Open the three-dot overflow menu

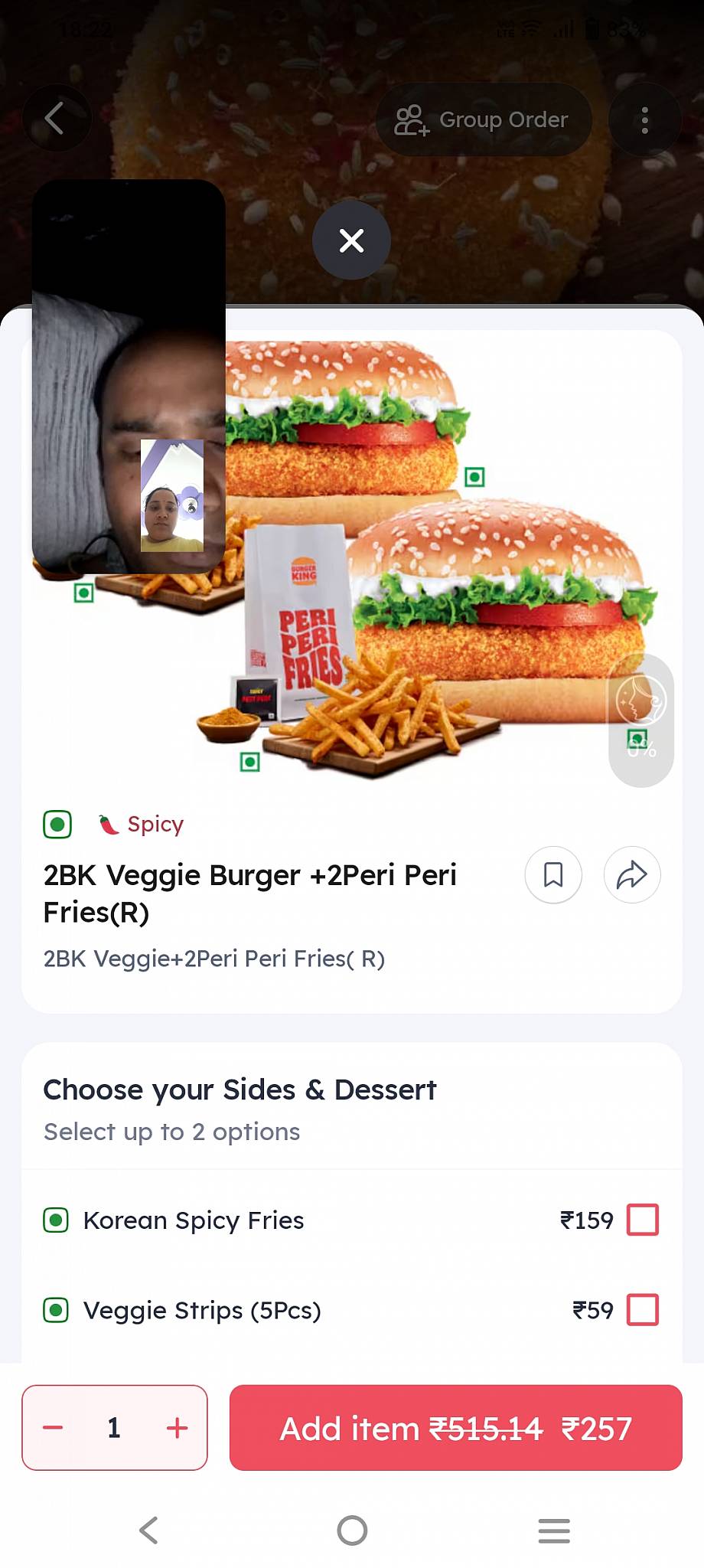tap(645, 119)
